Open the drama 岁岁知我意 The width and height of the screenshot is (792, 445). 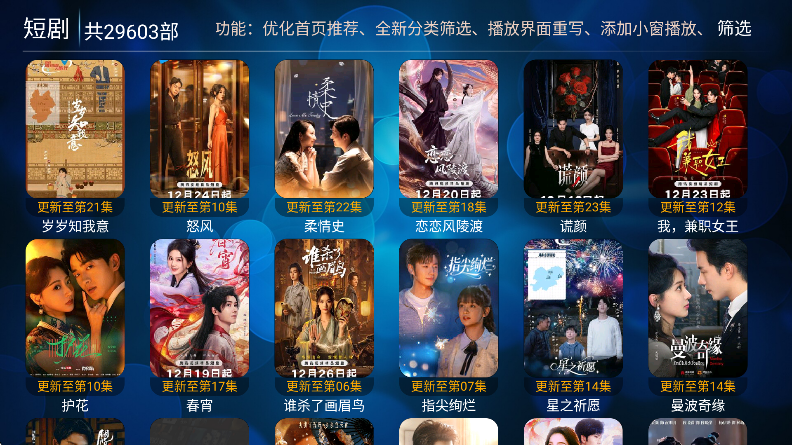75,130
